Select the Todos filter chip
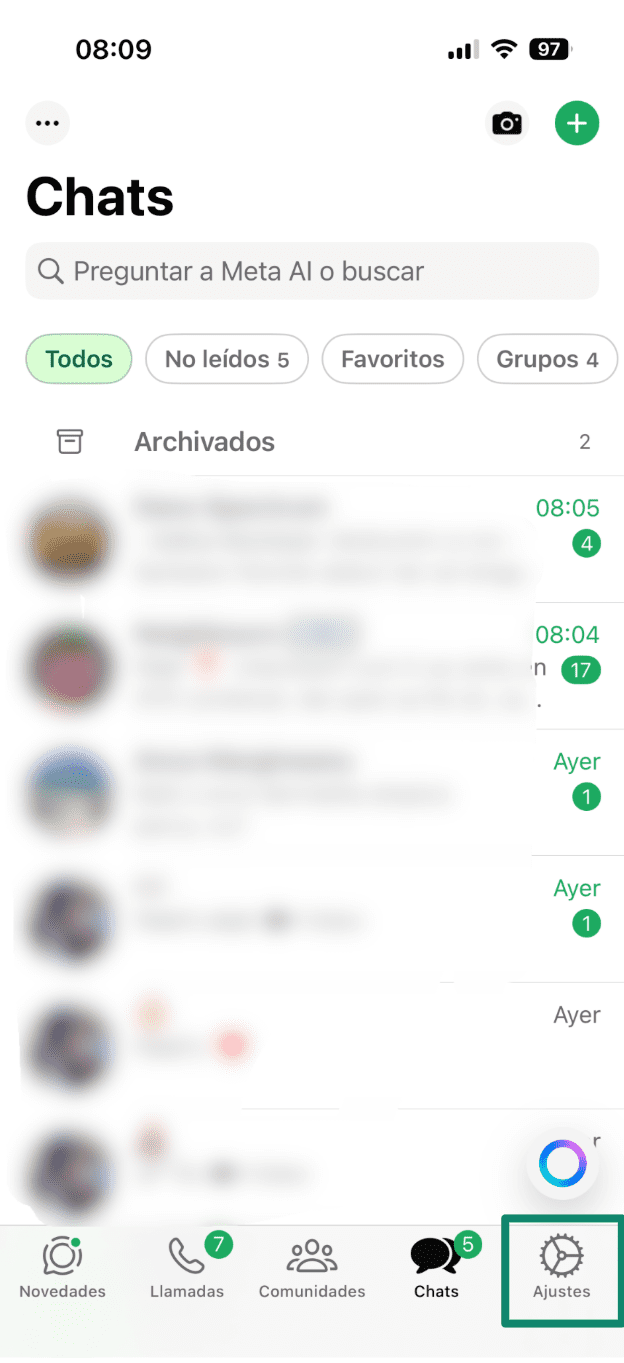This screenshot has width=624, height=1363. point(79,359)
